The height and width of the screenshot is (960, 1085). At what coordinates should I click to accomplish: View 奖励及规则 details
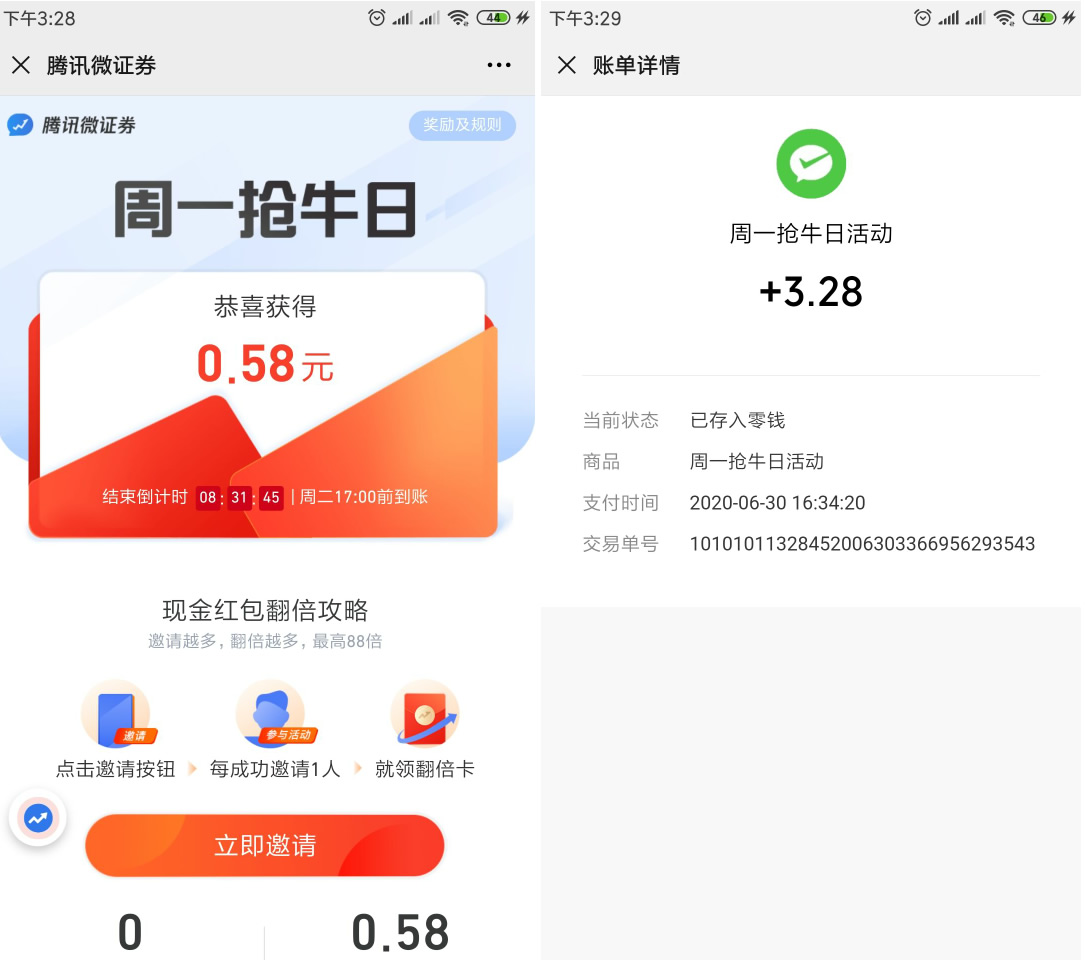point(462,125)
